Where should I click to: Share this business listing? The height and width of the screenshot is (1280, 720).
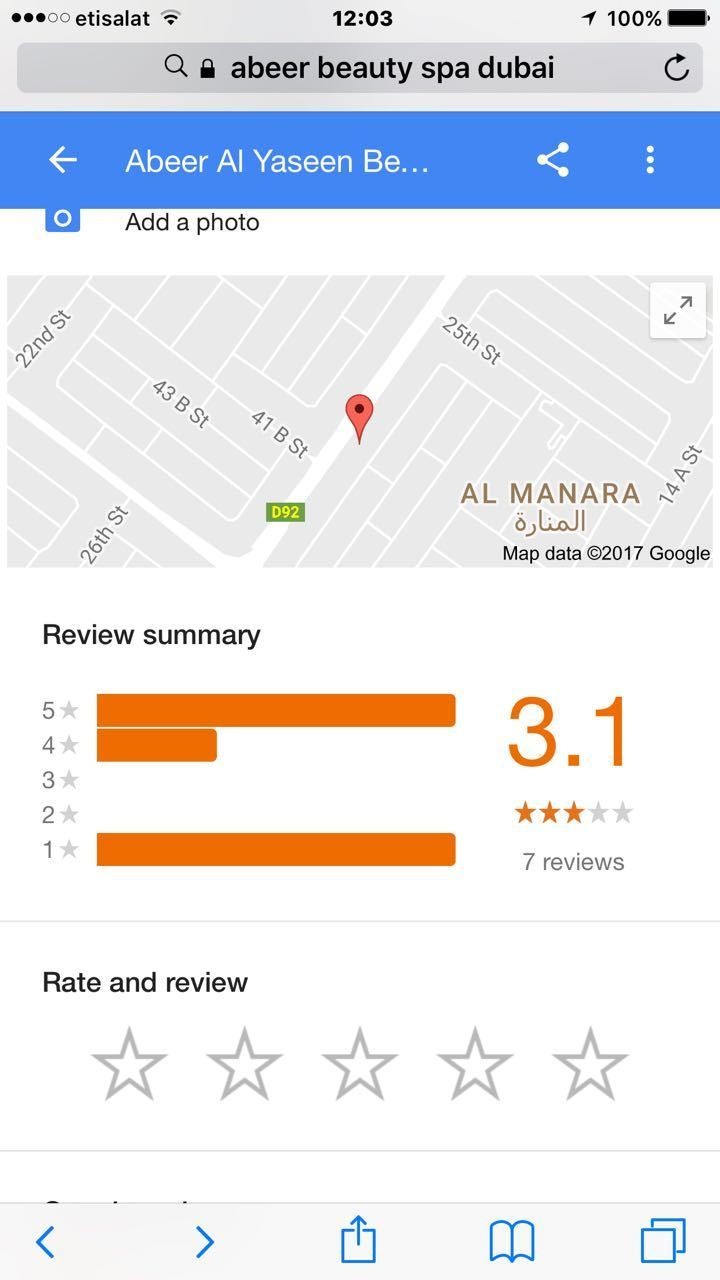(x=552, y=160)
